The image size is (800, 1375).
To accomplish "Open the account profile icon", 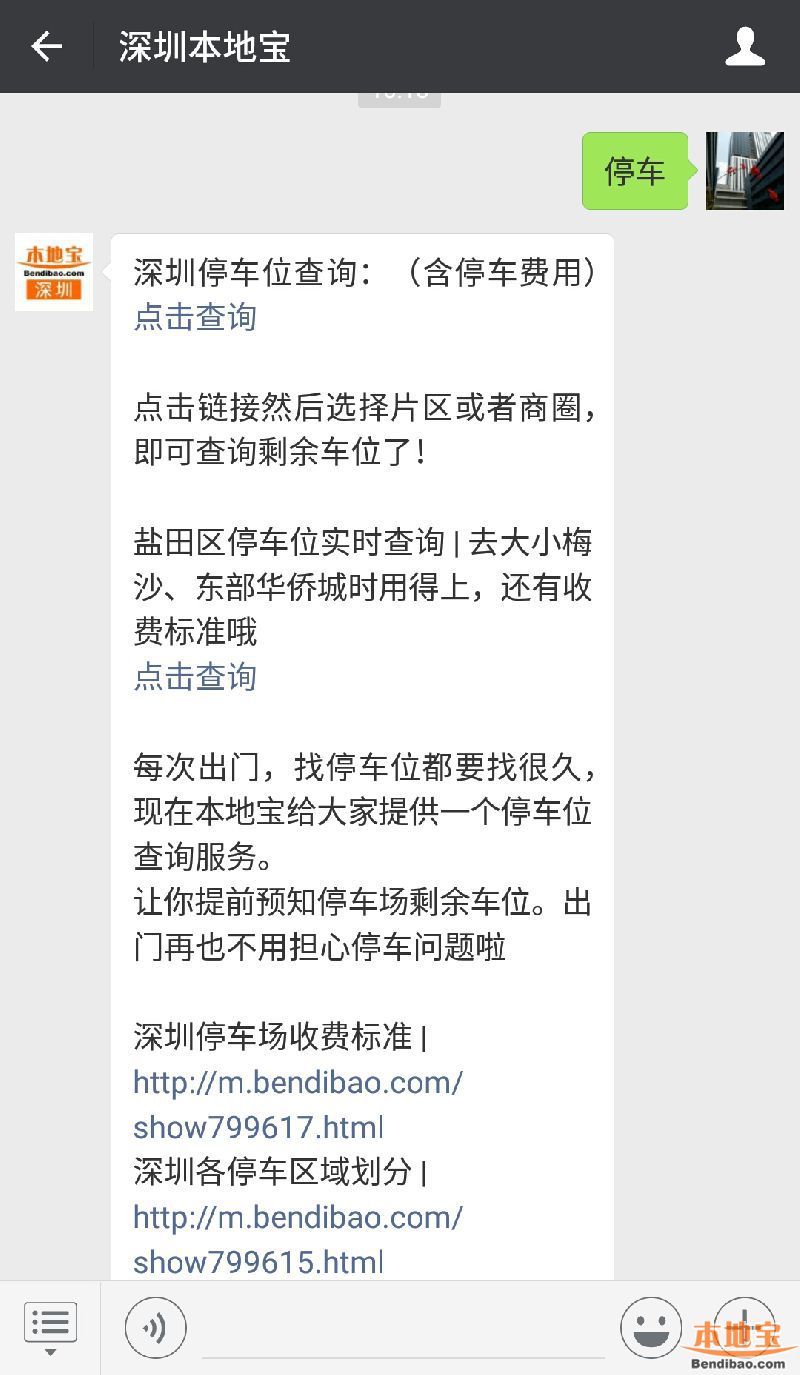I will (744, 47).
